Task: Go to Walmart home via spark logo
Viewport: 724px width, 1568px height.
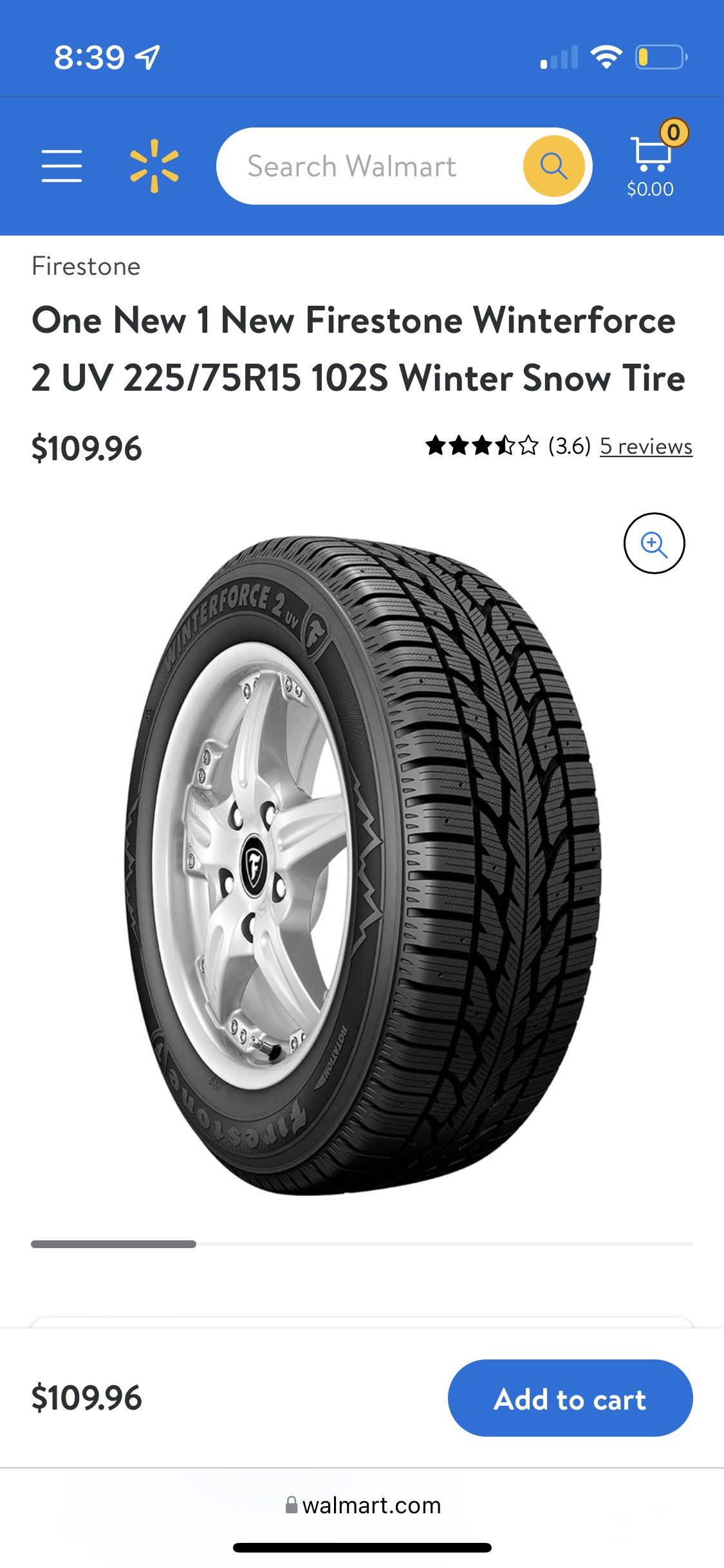Action: click(x=154, y=166)
